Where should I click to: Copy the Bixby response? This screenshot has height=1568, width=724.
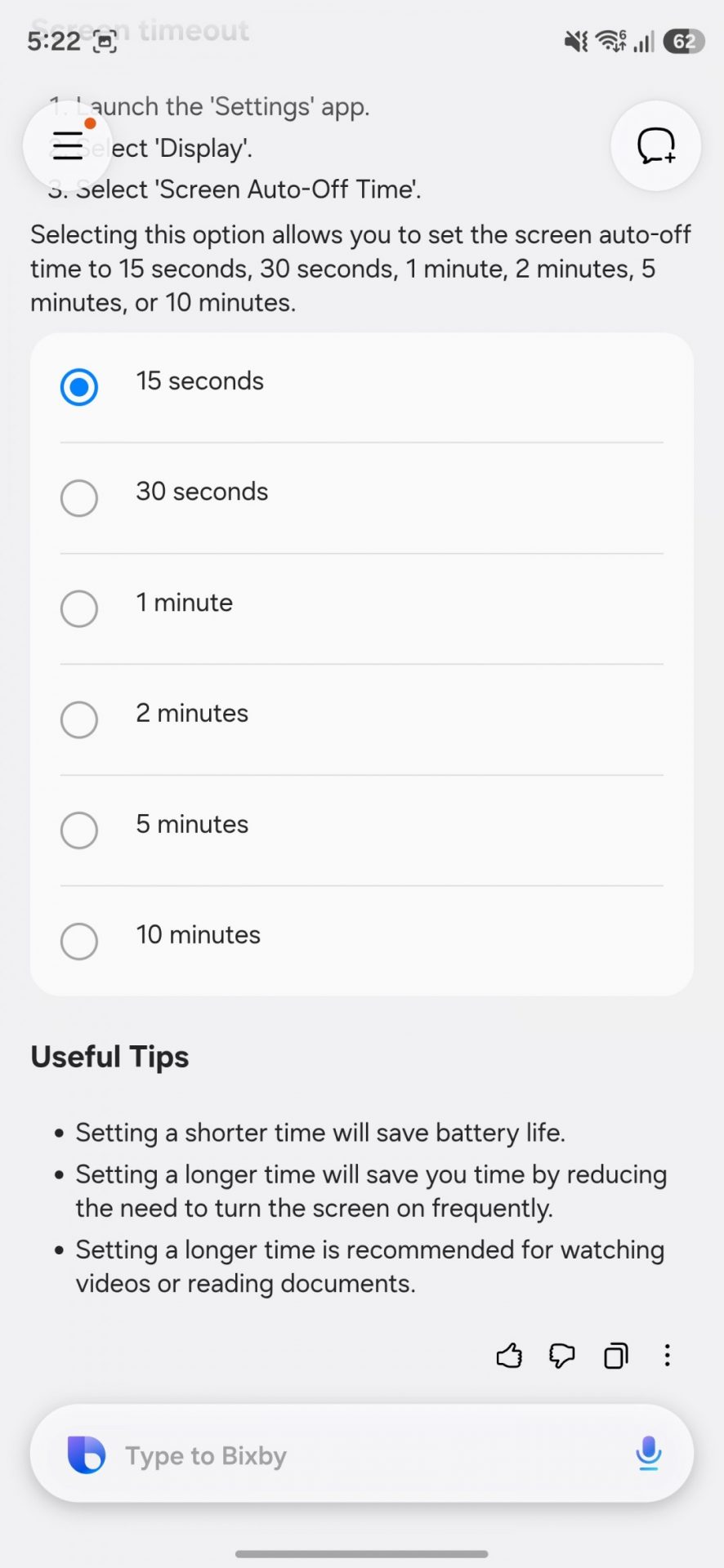point(615,1356)
